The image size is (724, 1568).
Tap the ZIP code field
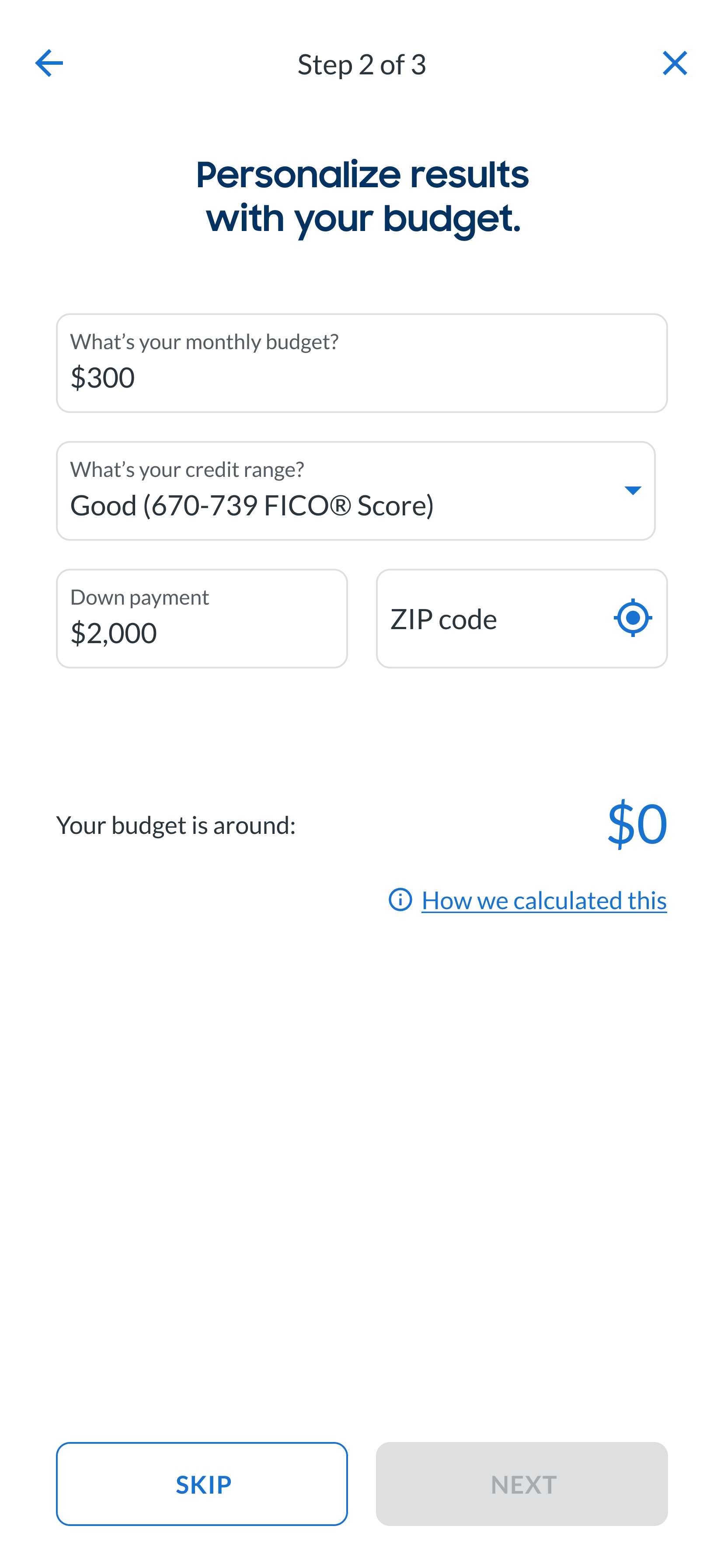click(493, 619)
